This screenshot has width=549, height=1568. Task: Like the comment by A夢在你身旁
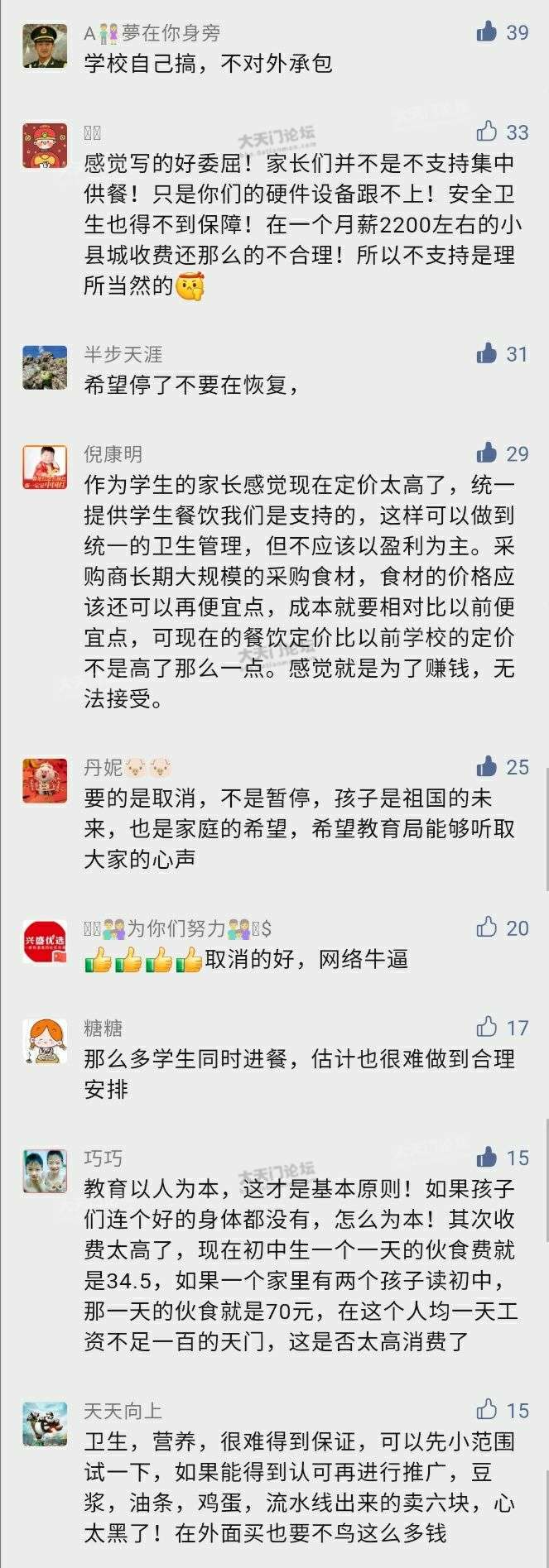pyautogui.click(x=487, y=31)
